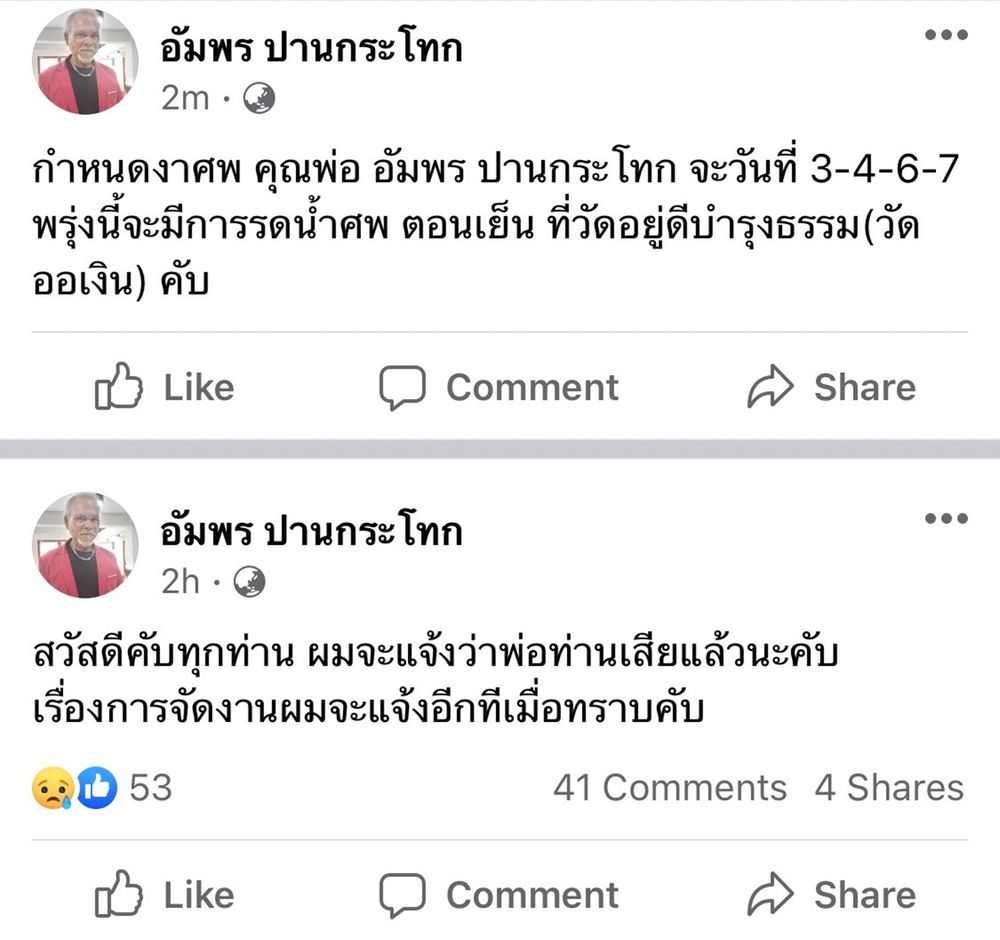Like the 2h post
This screenshot has width=1000, height=940.
(165, 893)
